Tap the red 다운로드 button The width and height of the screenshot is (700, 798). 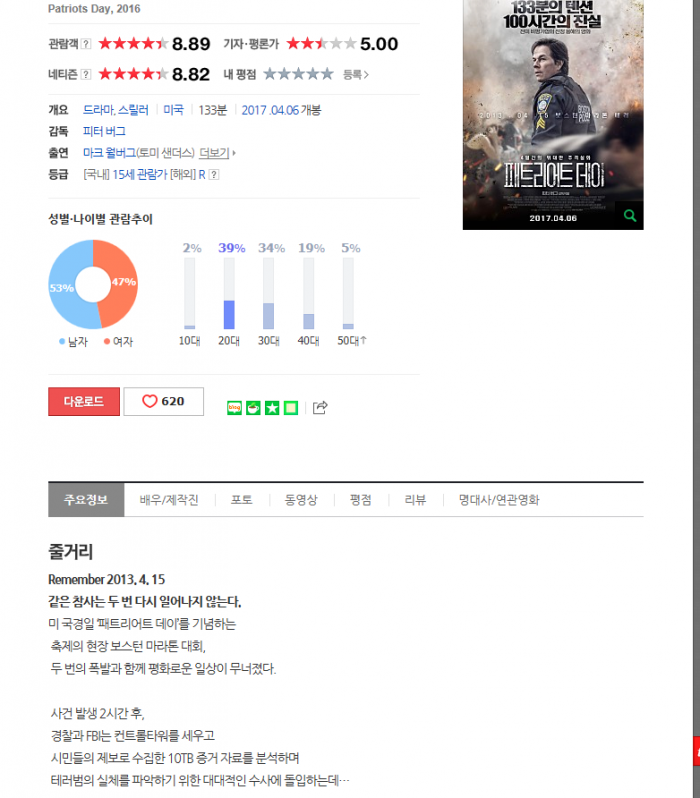point(84,401)
